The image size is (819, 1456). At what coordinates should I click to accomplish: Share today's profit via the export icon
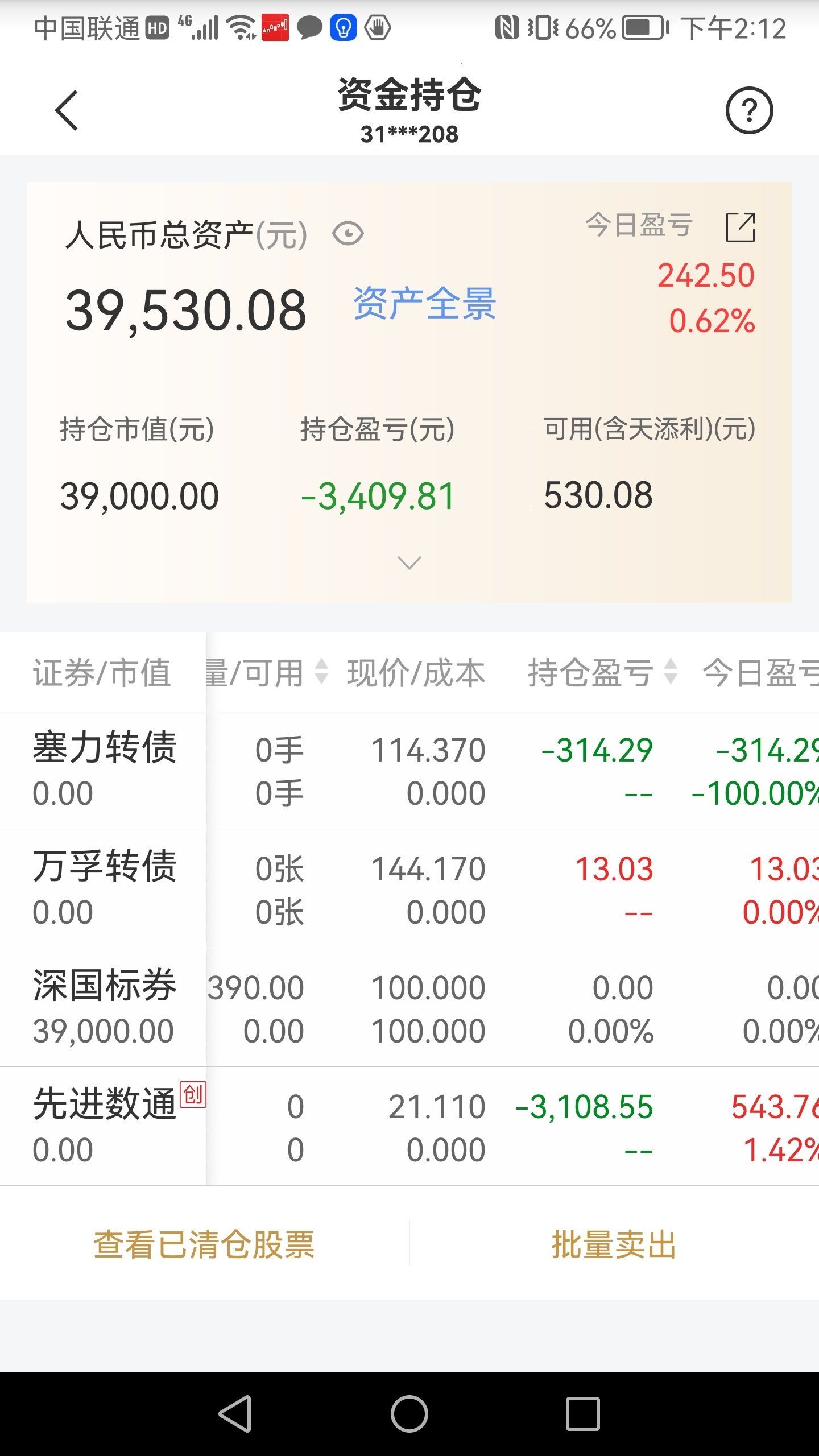741,227
